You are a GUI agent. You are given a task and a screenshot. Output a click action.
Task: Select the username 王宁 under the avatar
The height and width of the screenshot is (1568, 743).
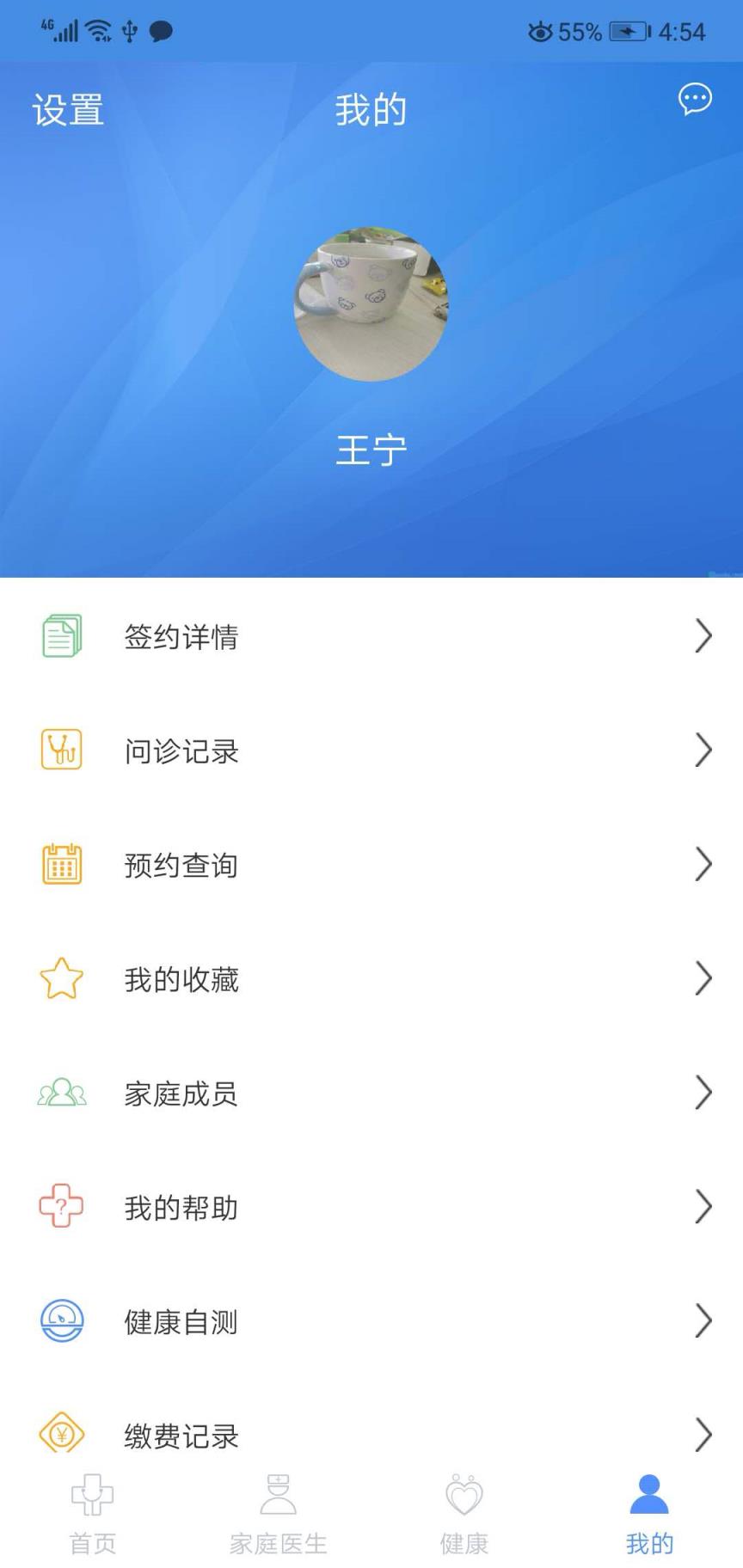pyautogui.click(x=371, y=450)
